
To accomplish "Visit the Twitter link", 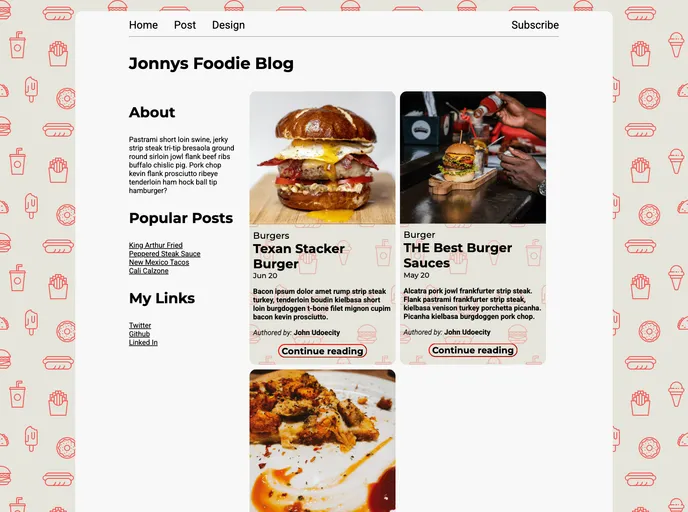I will [x=140, y=325].
